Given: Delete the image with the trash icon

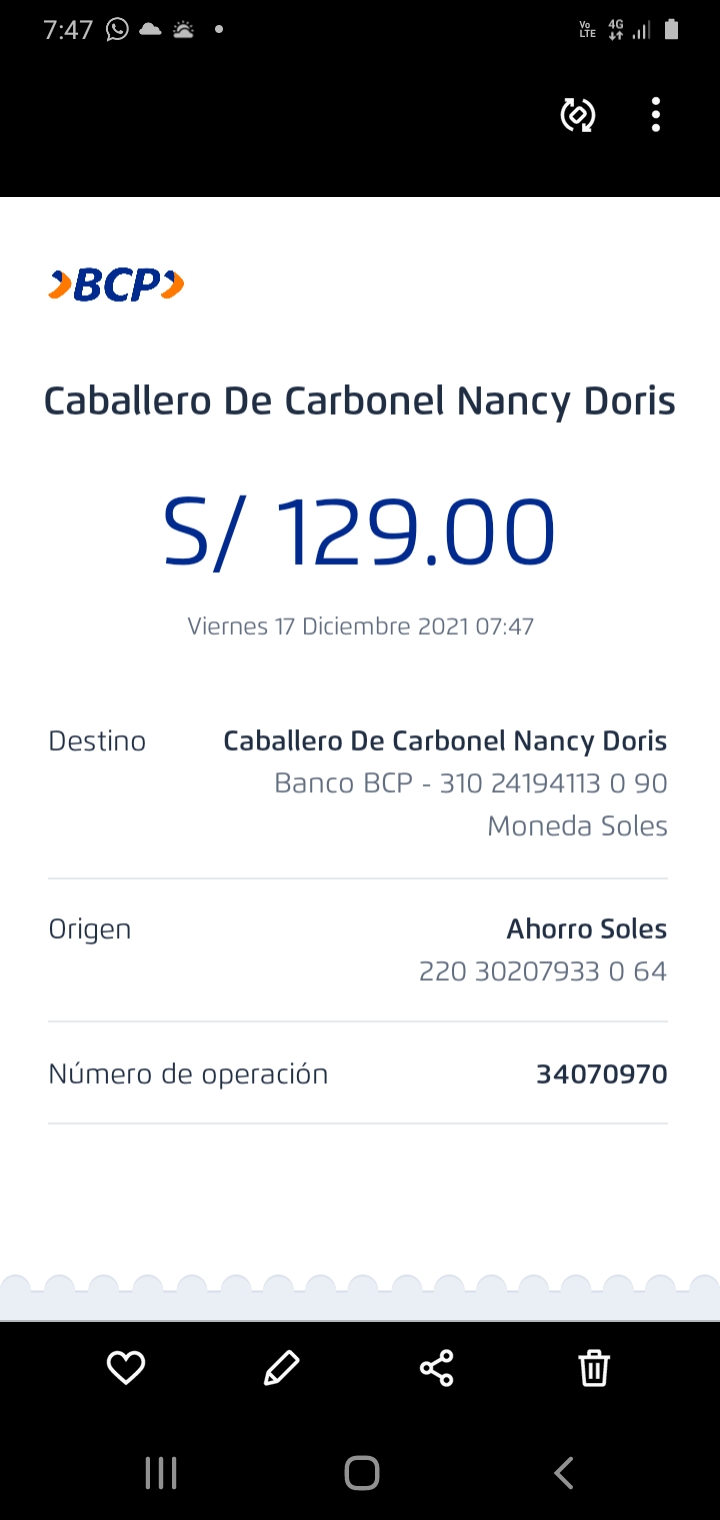Looking at the screenshot, I should (594, 1367).
